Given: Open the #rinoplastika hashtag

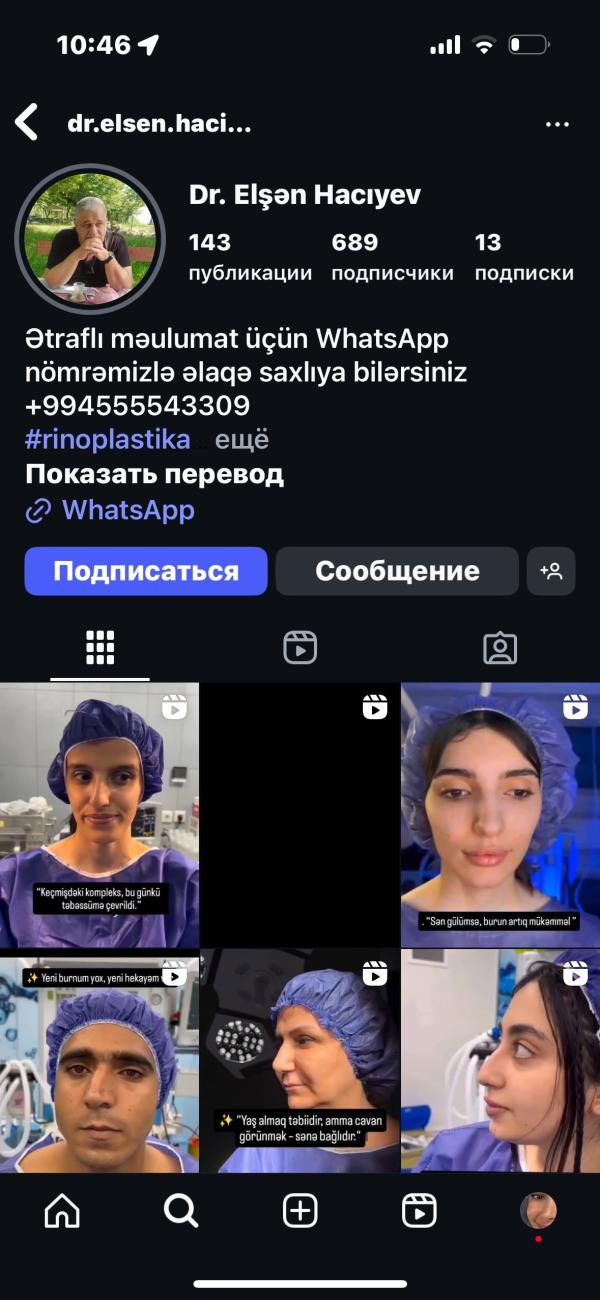Looking at the screenshot, I should pyautogui.click(x=108, y=439).
